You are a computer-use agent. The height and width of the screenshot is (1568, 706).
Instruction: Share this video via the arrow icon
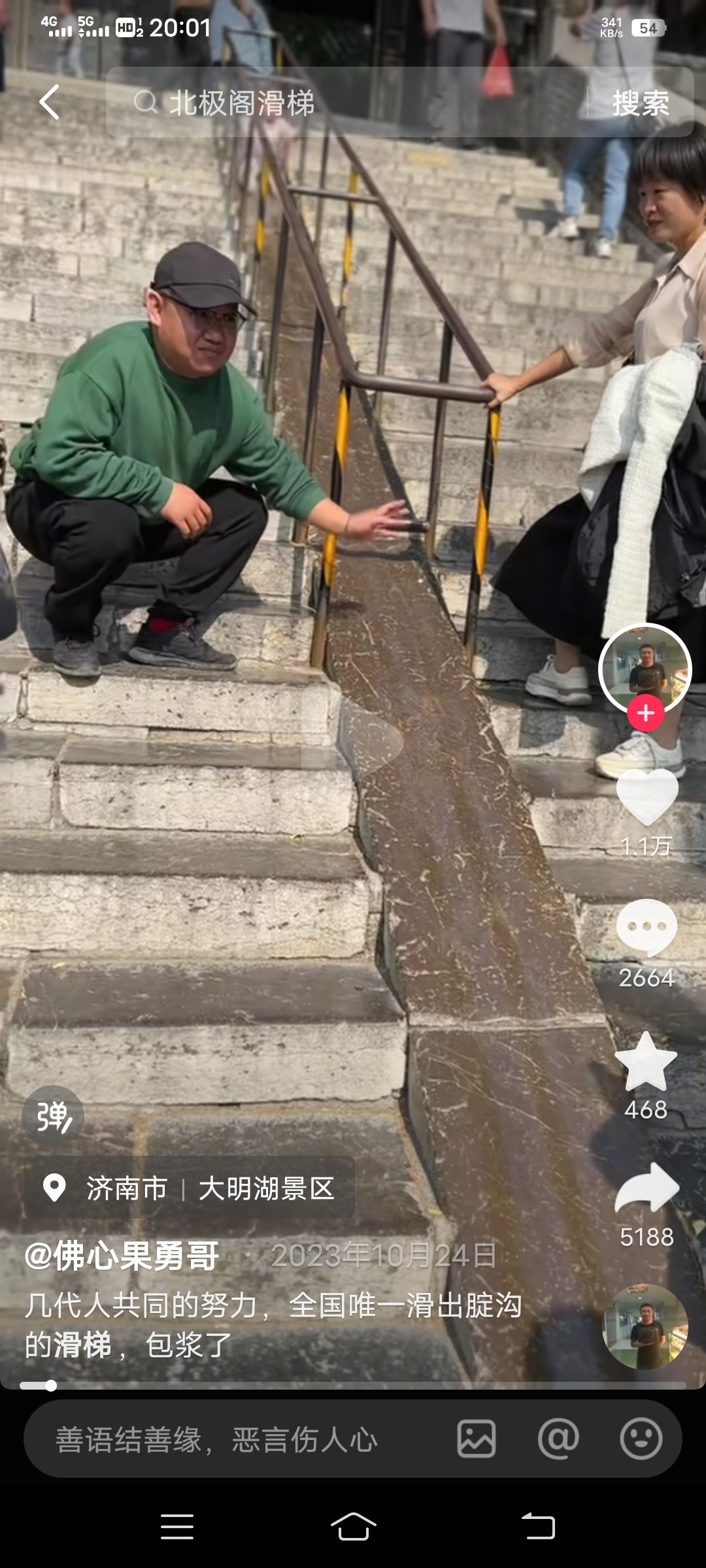tap(647, 1188)
